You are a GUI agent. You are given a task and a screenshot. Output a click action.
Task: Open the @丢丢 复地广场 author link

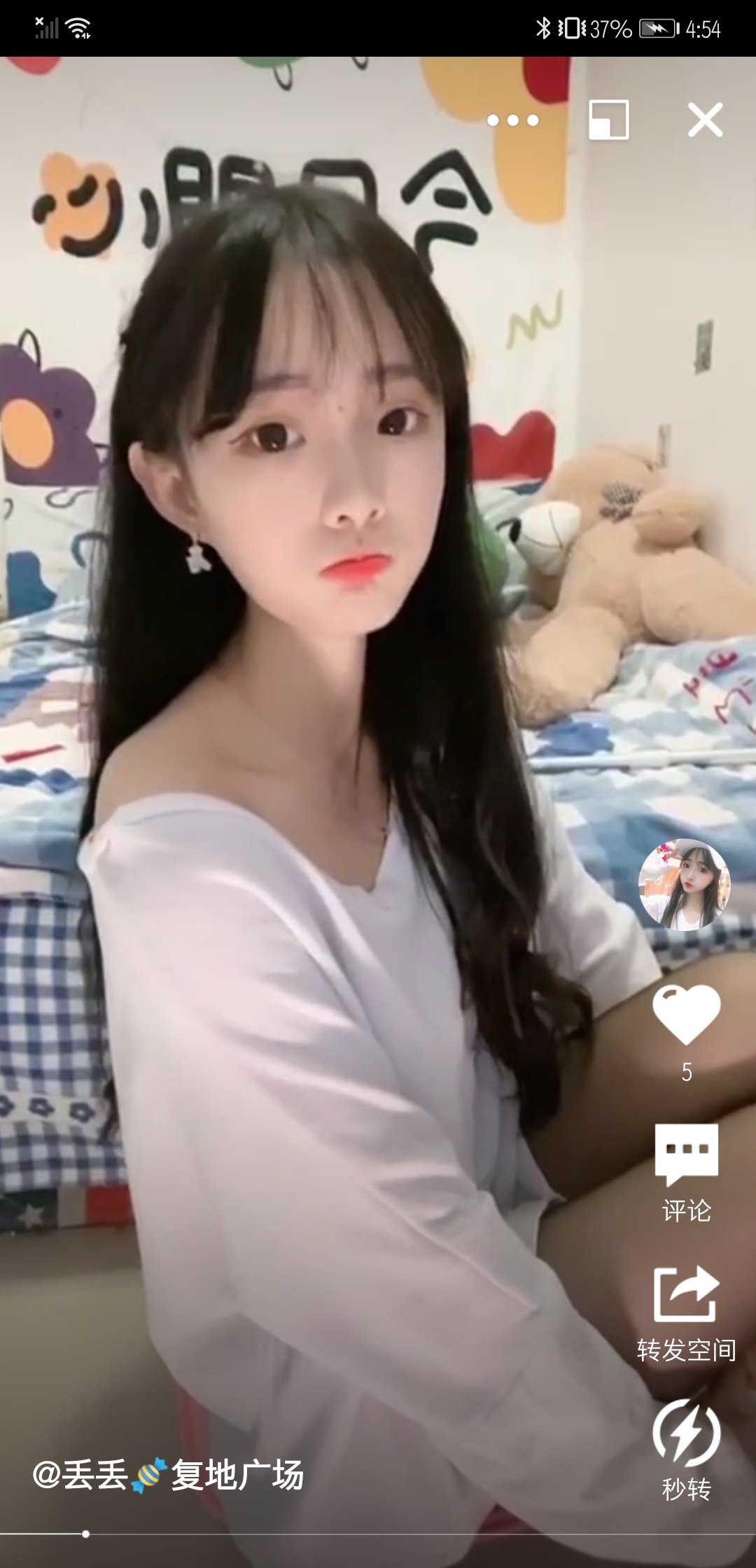pos(168,1474)
